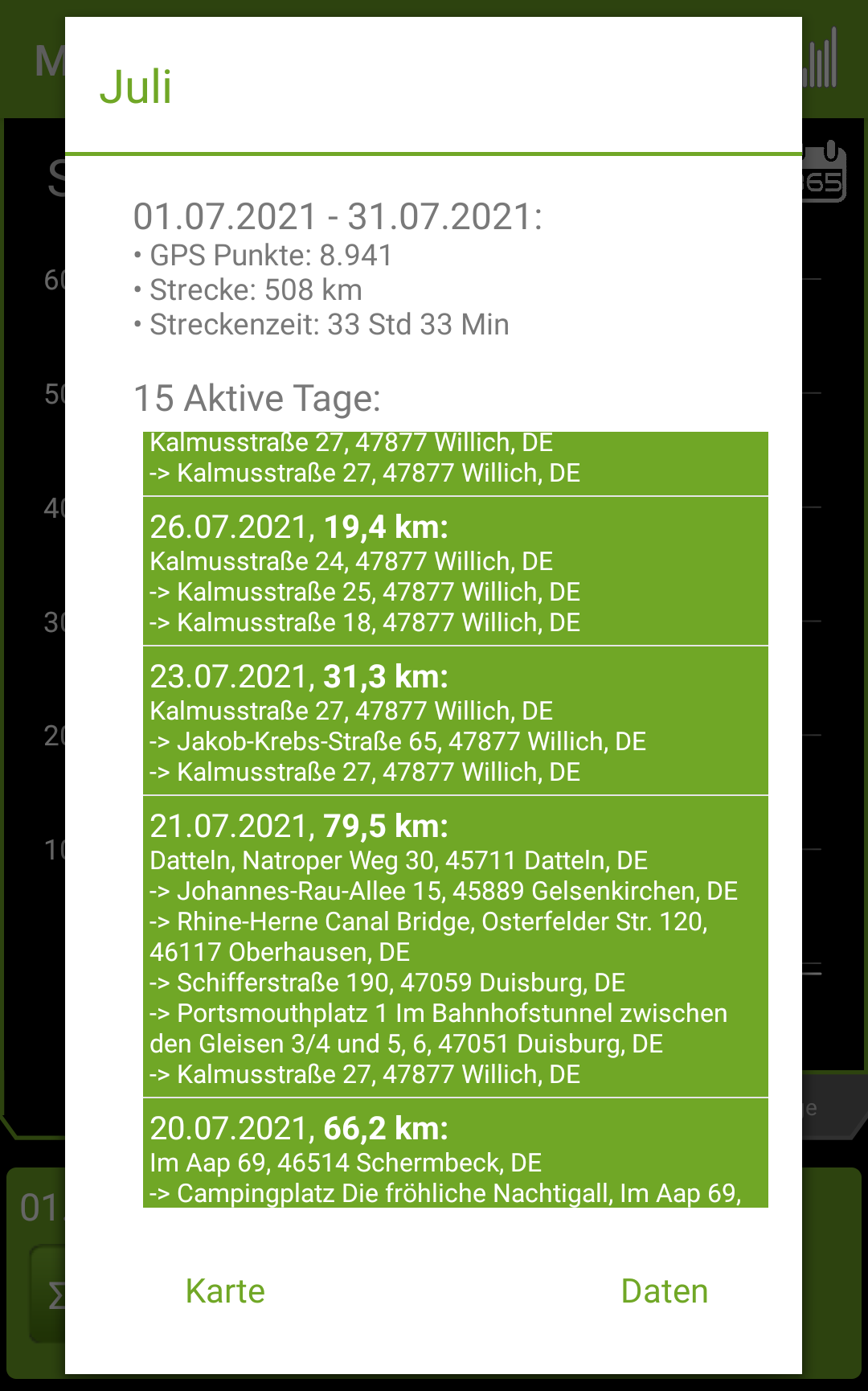The height and width of the screenshot is (1391, 868).
Task: Open the Karte button
Action: point(225,1291)
